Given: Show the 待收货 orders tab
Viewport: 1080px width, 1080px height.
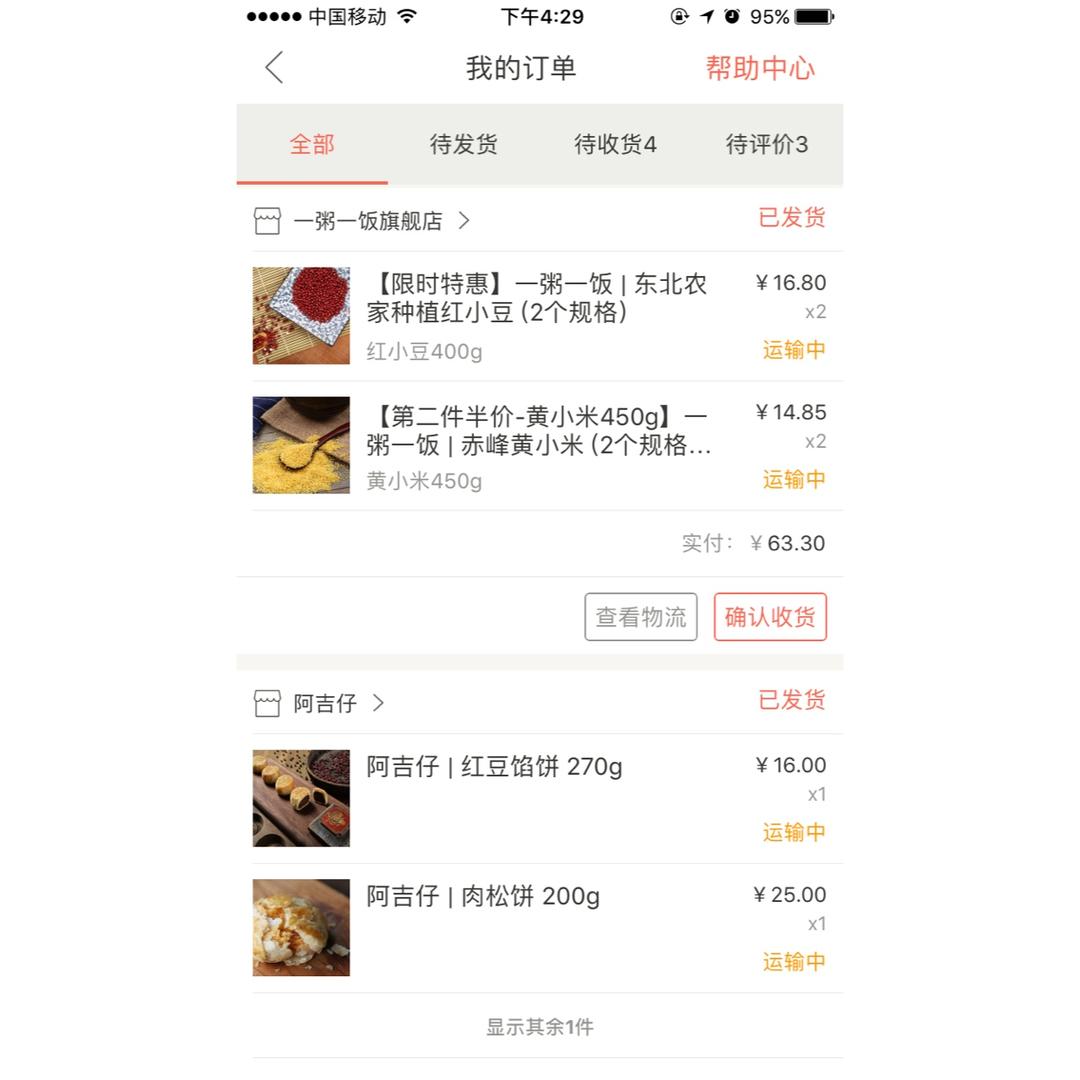Looking at the screenshot, I should coord(615,145).
